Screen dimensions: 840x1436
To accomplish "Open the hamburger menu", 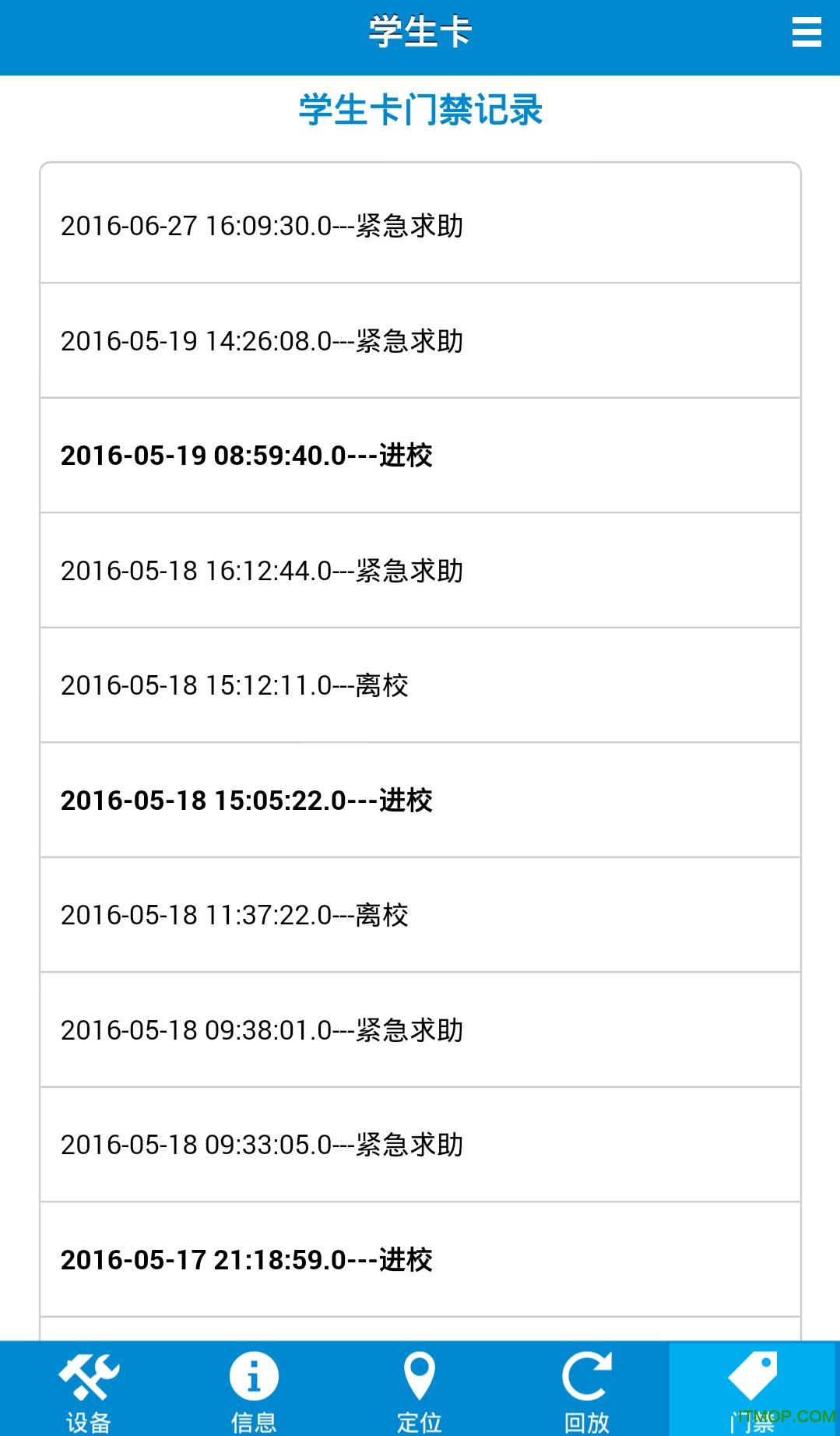I will [807, 33].
